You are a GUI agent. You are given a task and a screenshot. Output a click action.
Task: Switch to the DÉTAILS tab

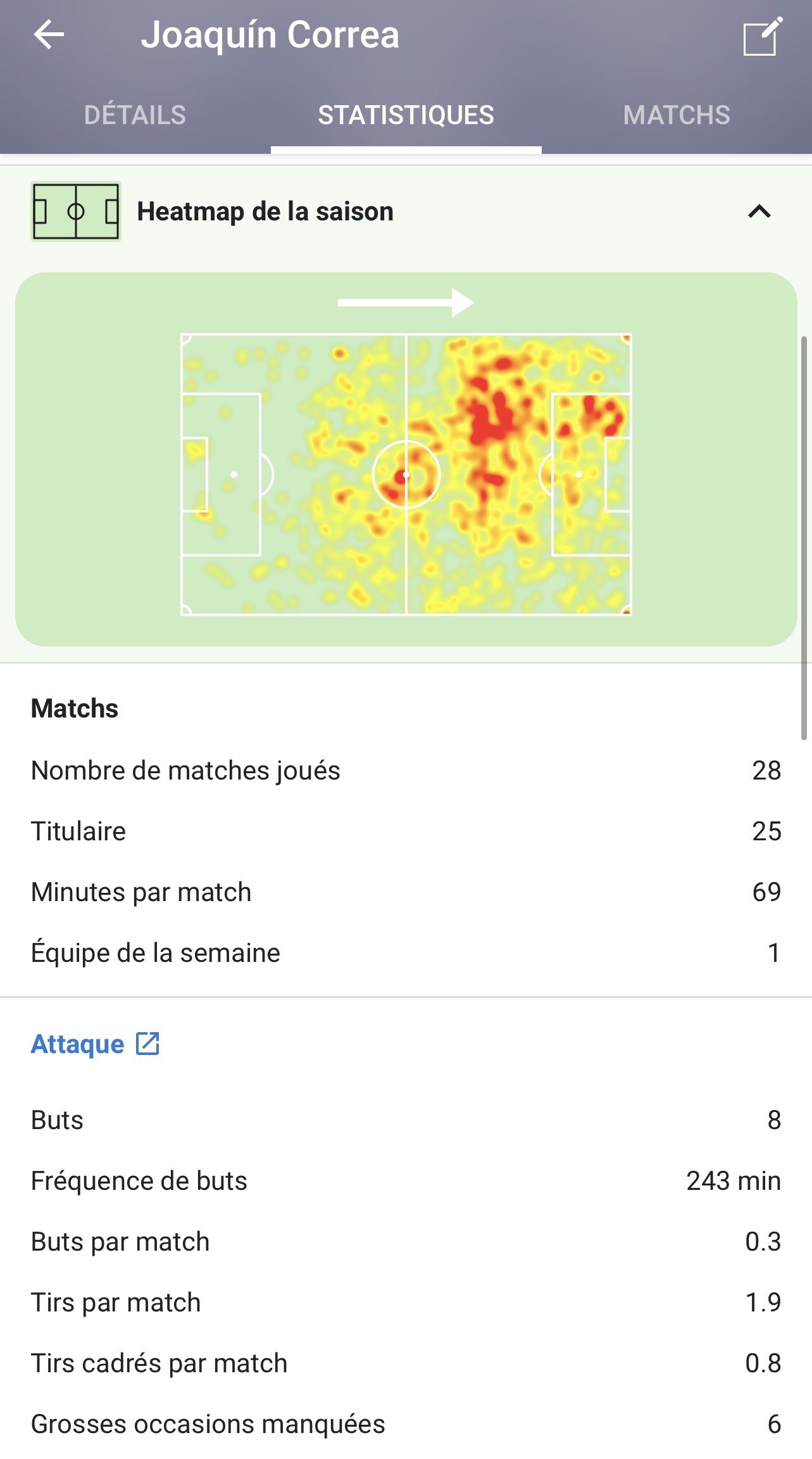(x=135, y=115)
